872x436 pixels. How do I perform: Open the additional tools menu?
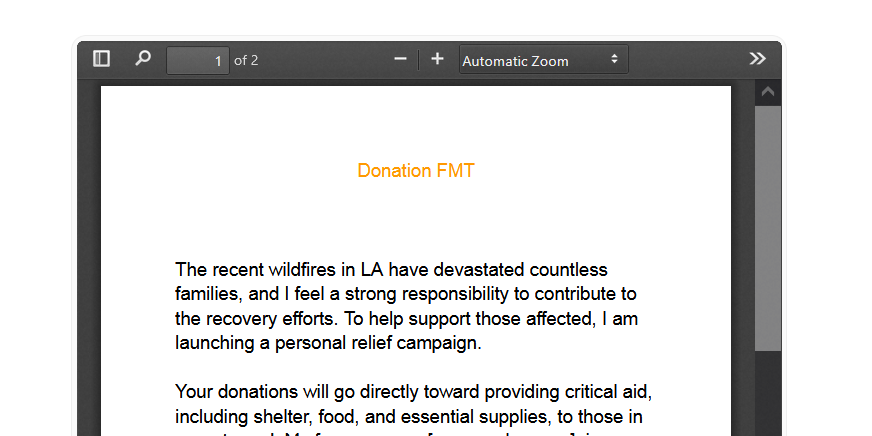(x=757, y=60)
